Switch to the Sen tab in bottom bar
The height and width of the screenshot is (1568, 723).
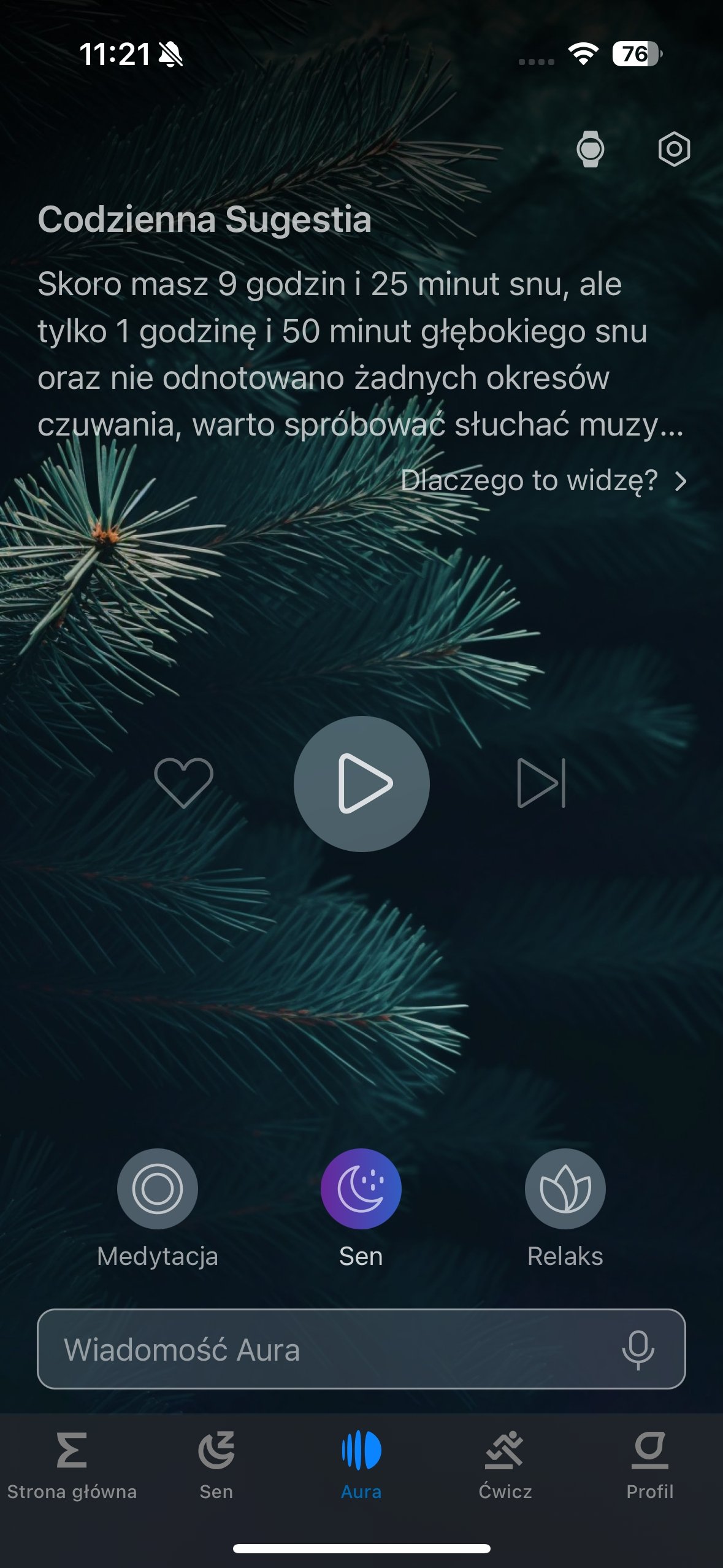click(x=216, y=1465)
